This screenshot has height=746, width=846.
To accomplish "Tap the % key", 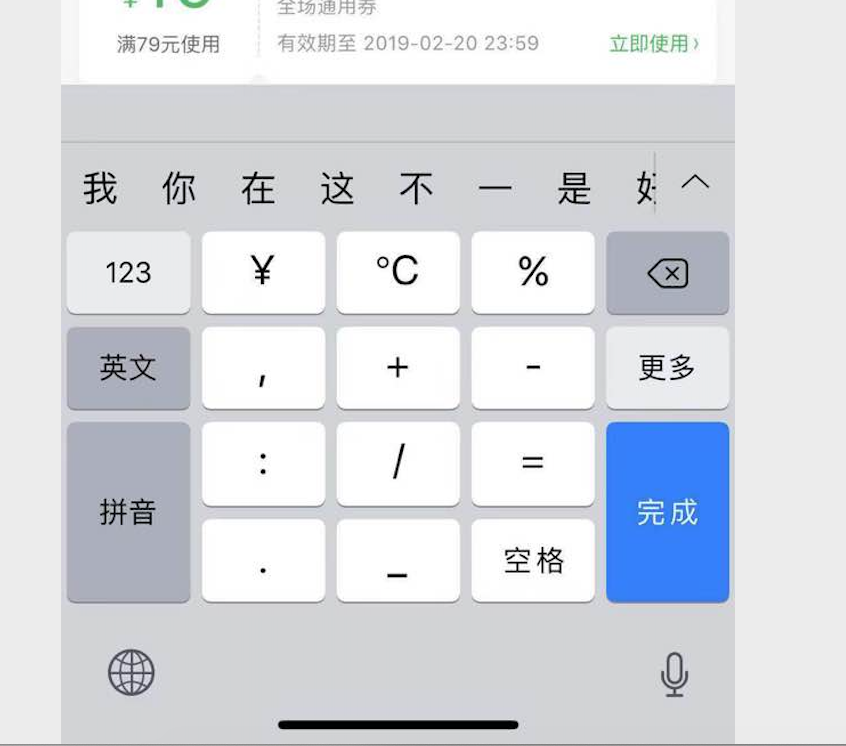I will click(x=533, y=273).
